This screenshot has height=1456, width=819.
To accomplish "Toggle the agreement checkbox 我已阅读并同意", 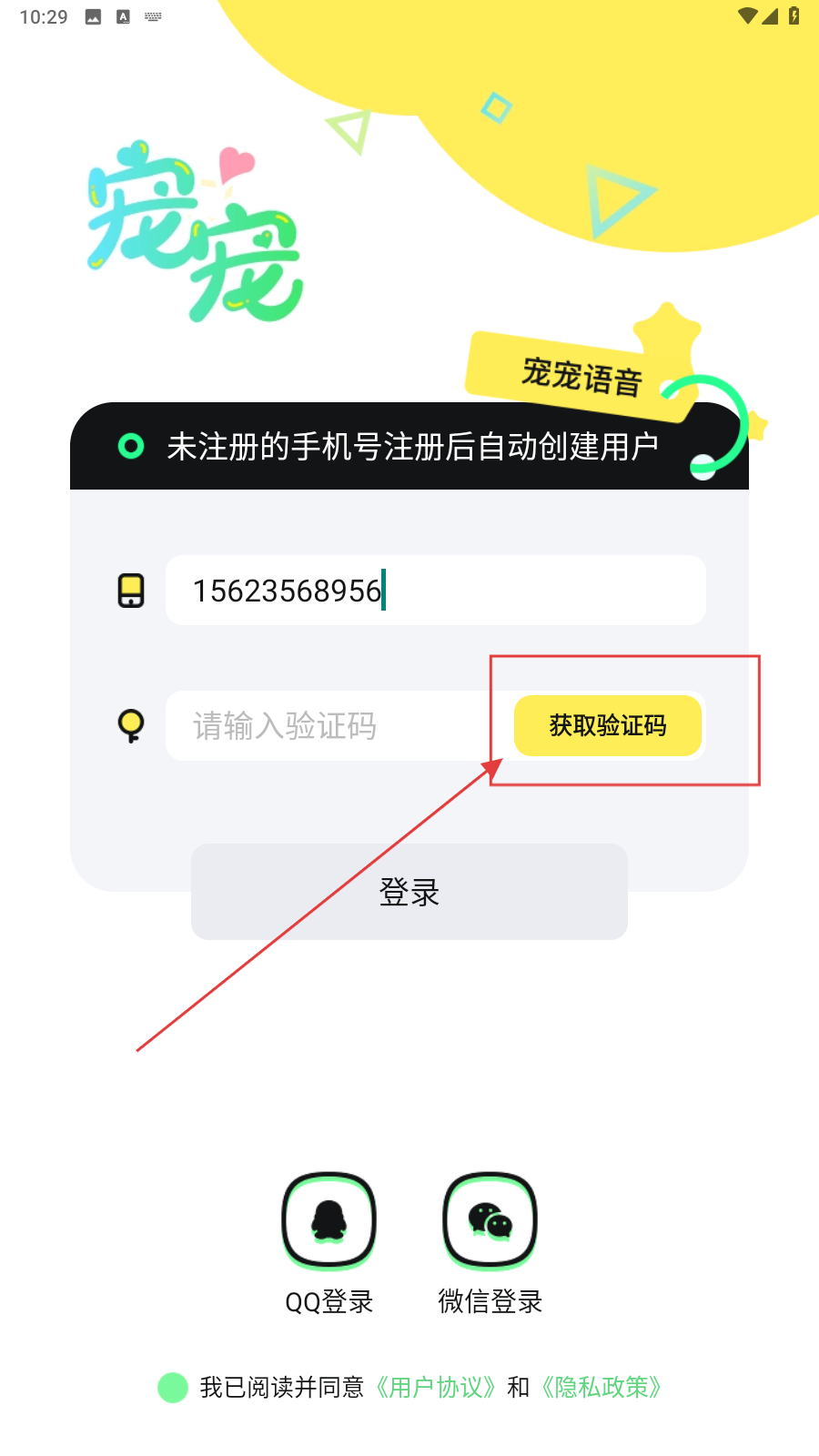I will pyautogui.click(x=173, y=1388).
